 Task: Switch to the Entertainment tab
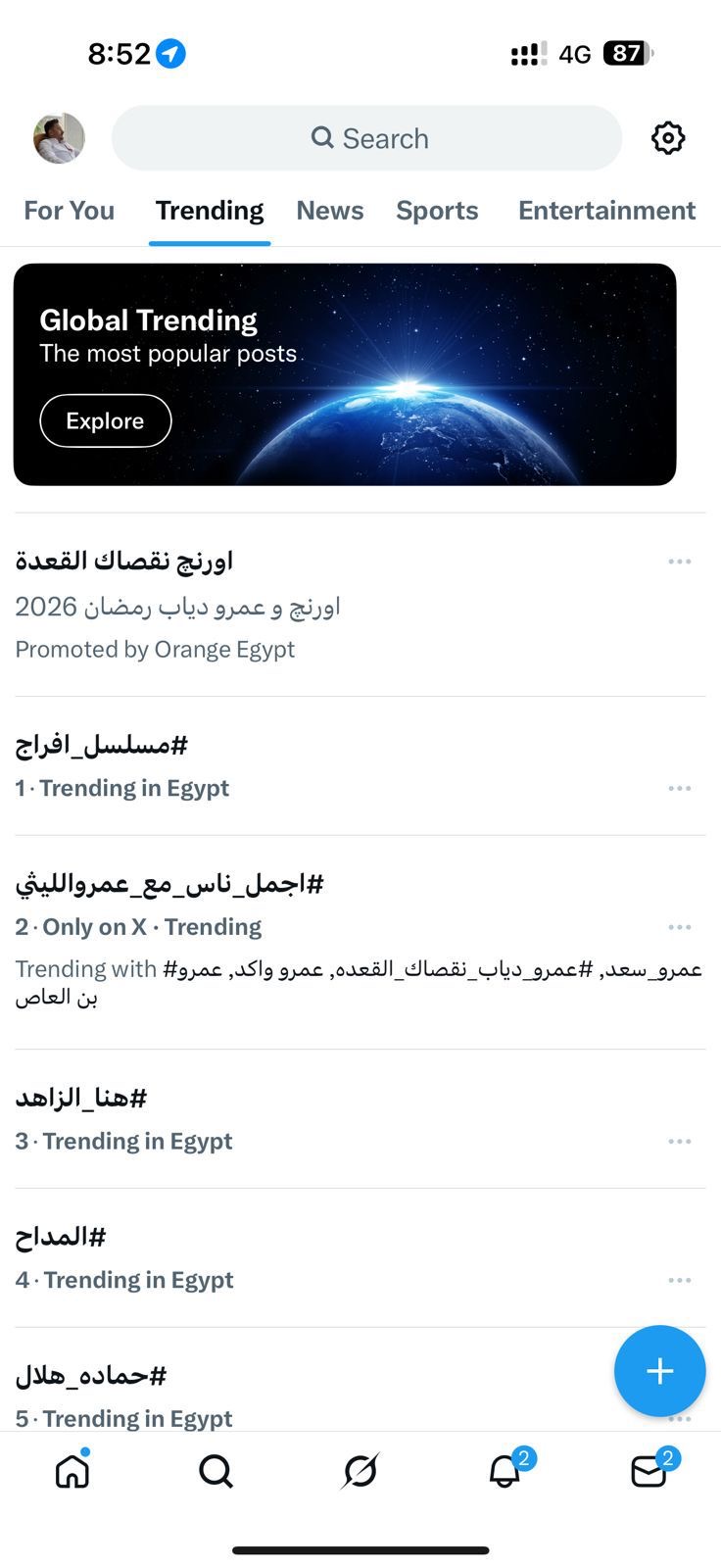(606, 211)
